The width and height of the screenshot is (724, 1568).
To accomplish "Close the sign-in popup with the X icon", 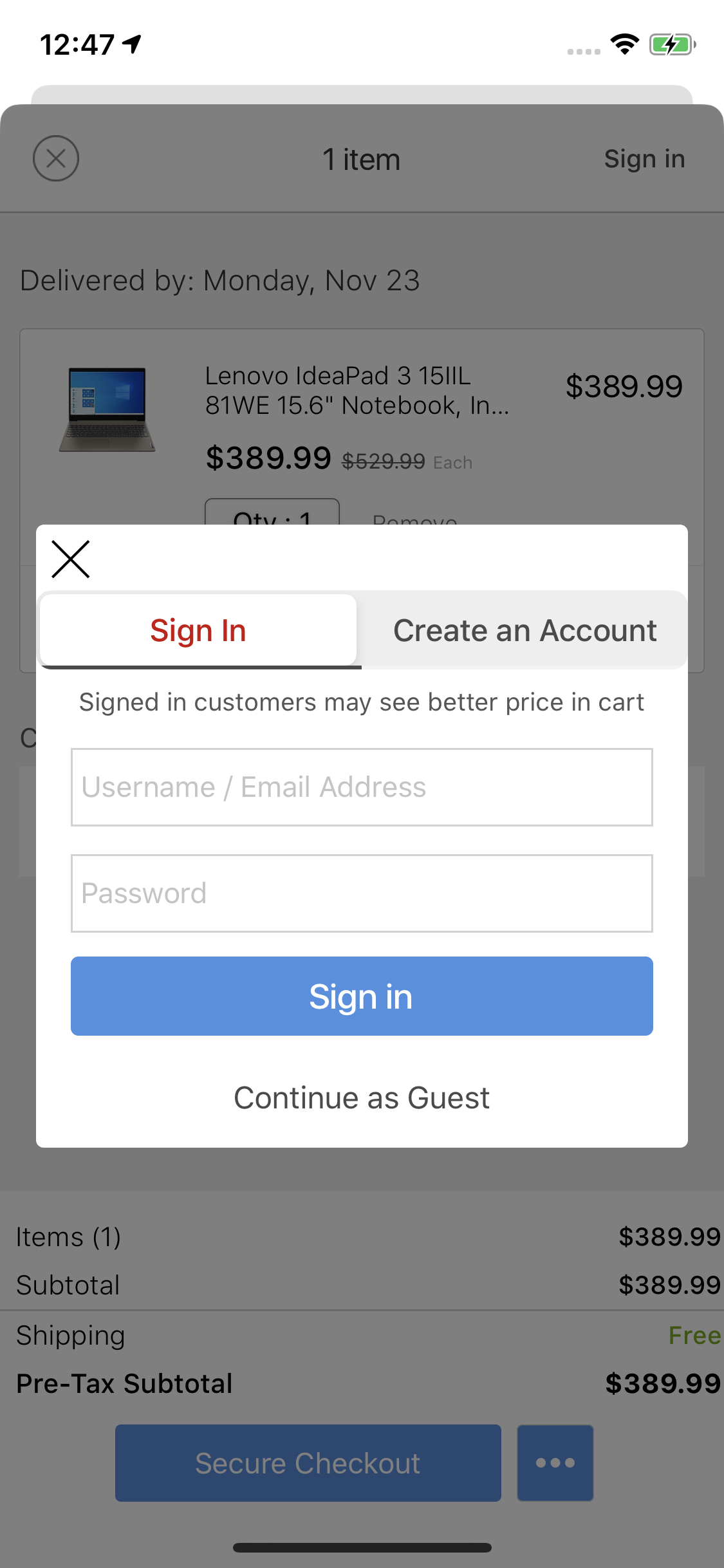I will (71, 559).
